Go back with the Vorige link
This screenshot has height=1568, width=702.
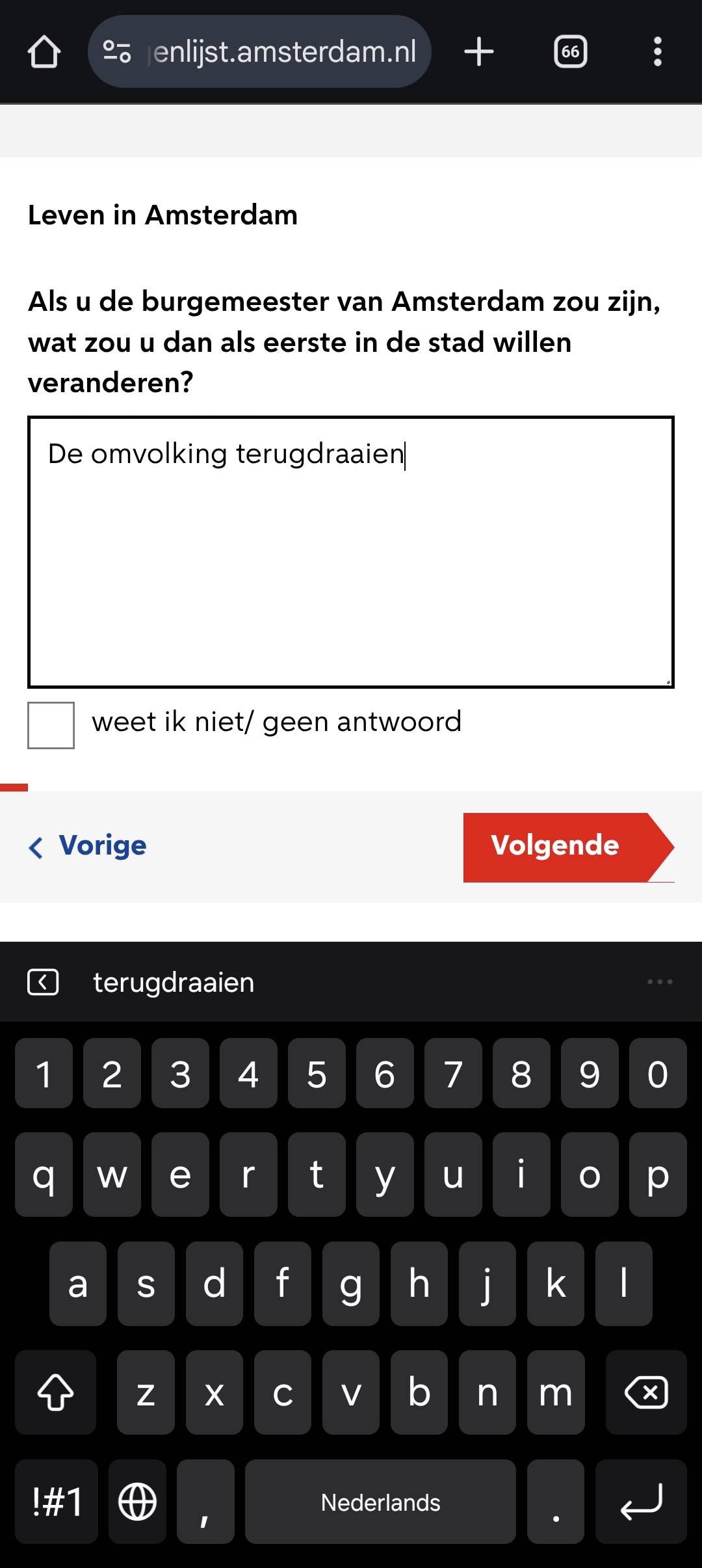(x=89, y=846)
